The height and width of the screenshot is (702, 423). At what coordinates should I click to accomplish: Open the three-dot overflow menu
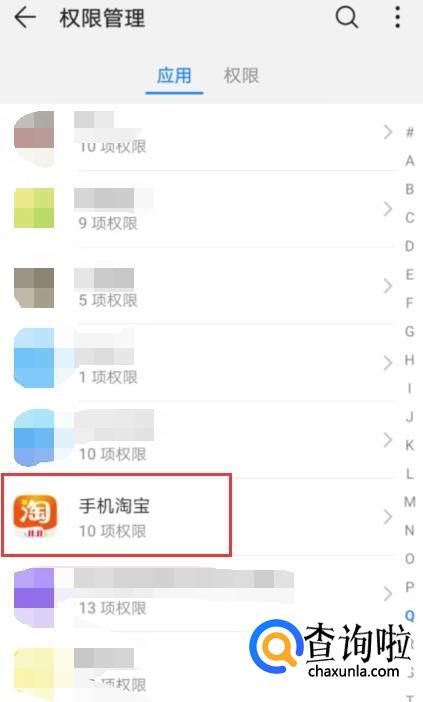397,18
